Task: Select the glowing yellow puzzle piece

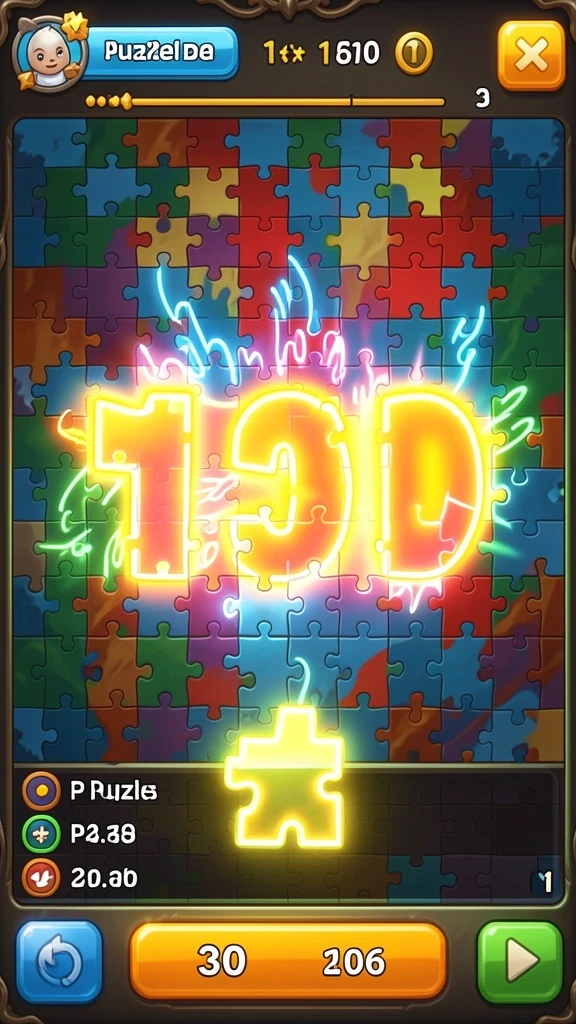Action: point(285,776)
